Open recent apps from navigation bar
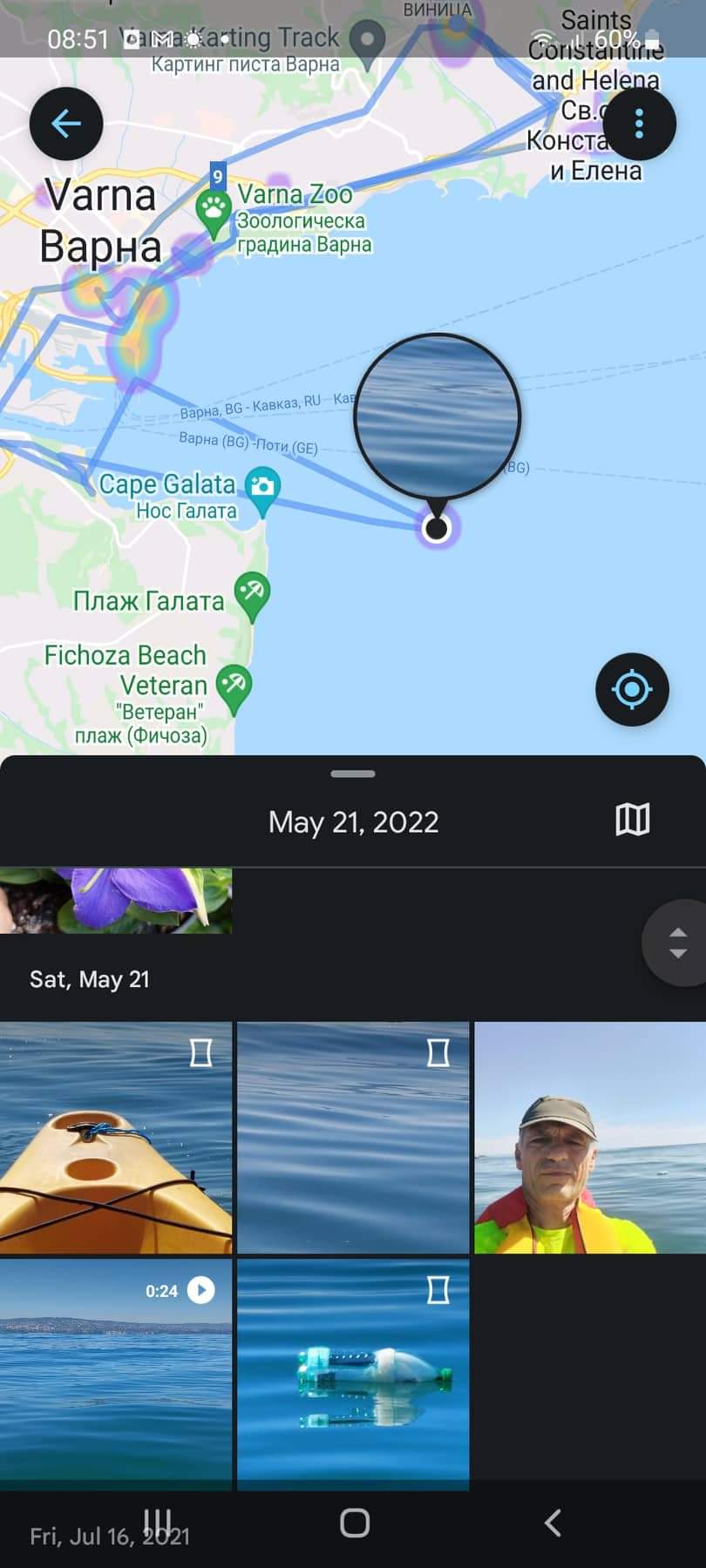The image size is (706, 1568). (157, 1523)
